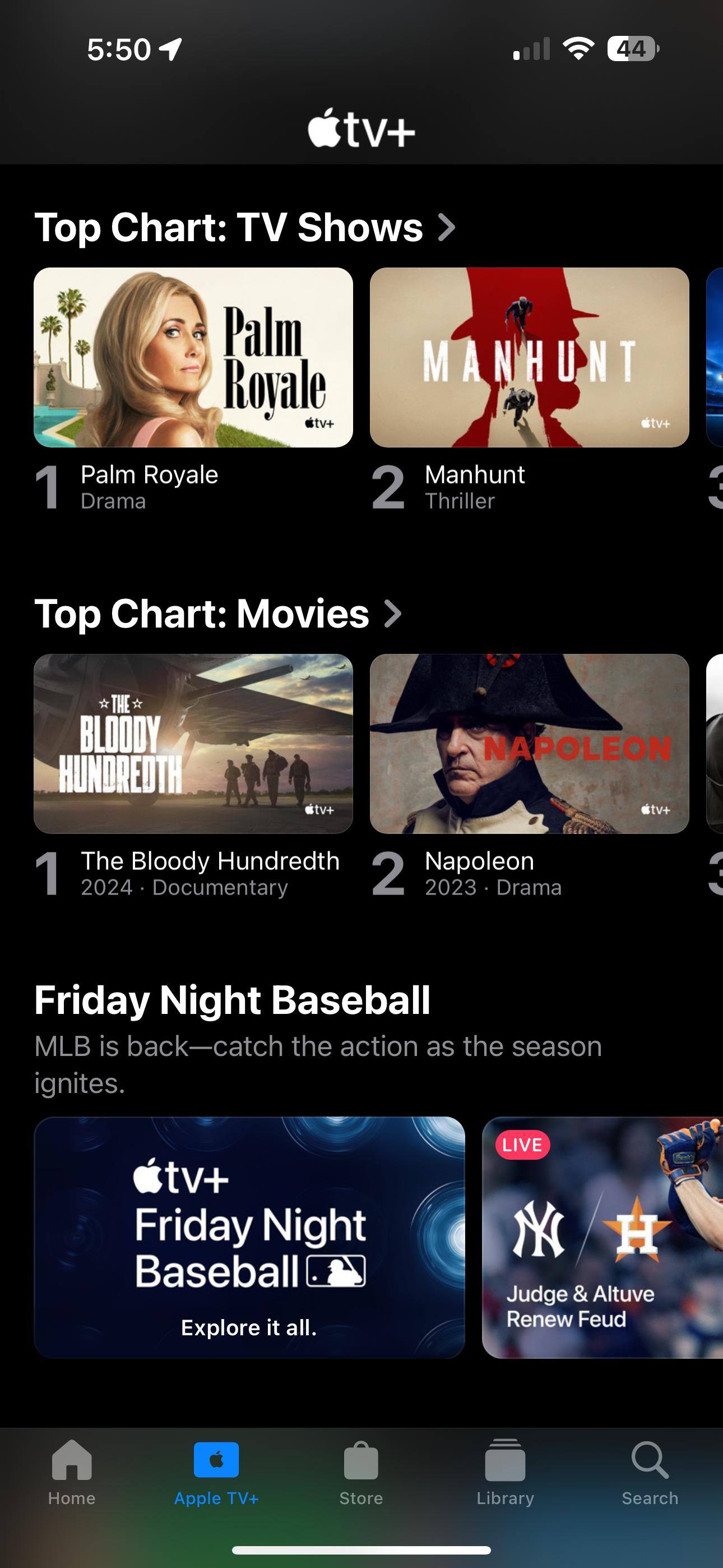Image resolution: width=723 pixels, height=1568 pixels.
Task: Switch to the Search tab
Action: [x=650, y=1472]
